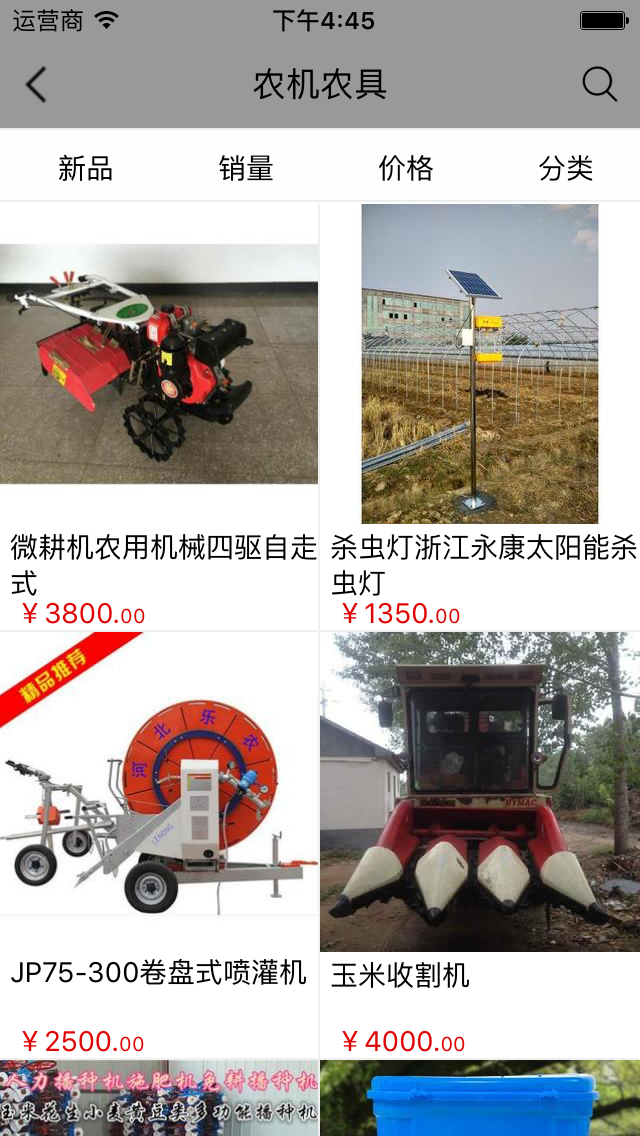Go back using the back arrow

[36, 85]
